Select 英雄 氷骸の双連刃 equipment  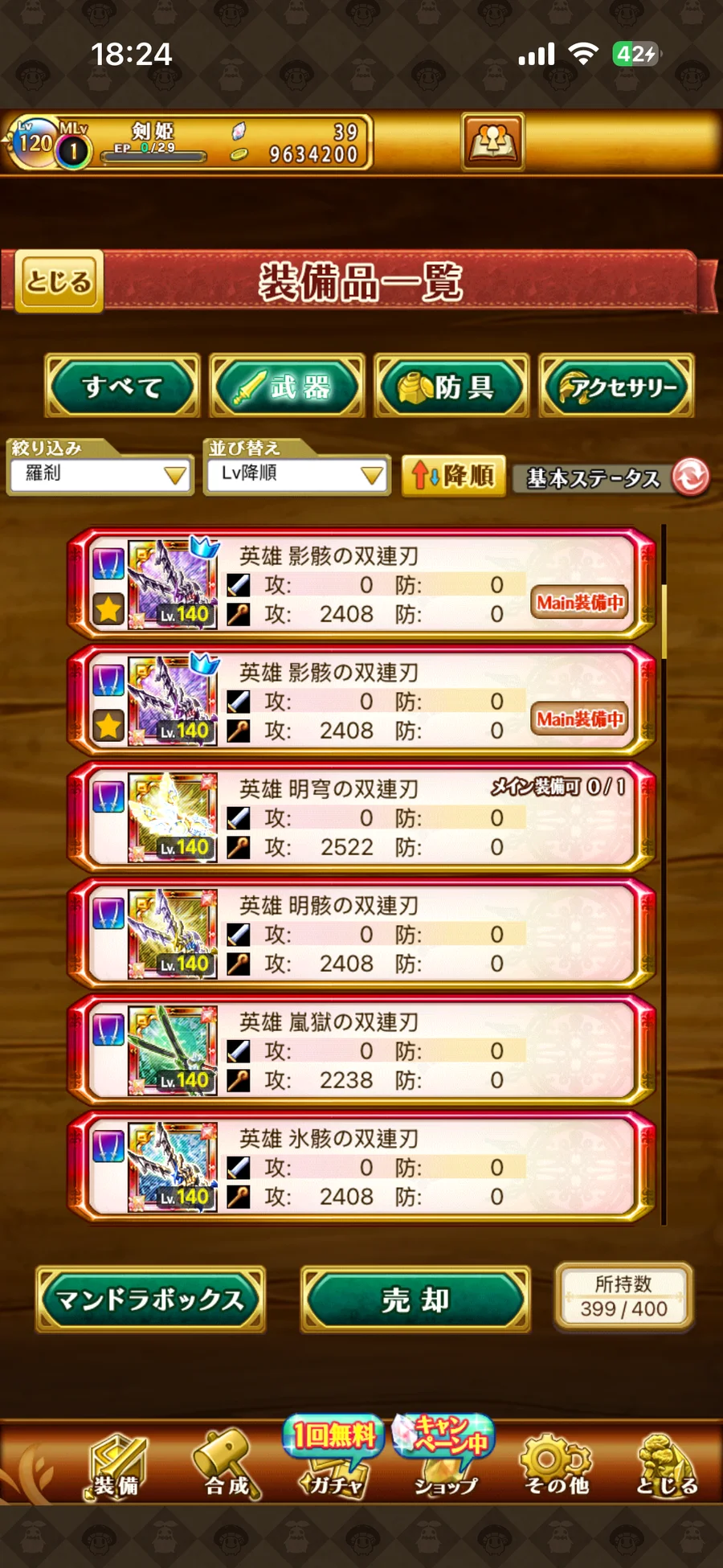(361, 1167)
